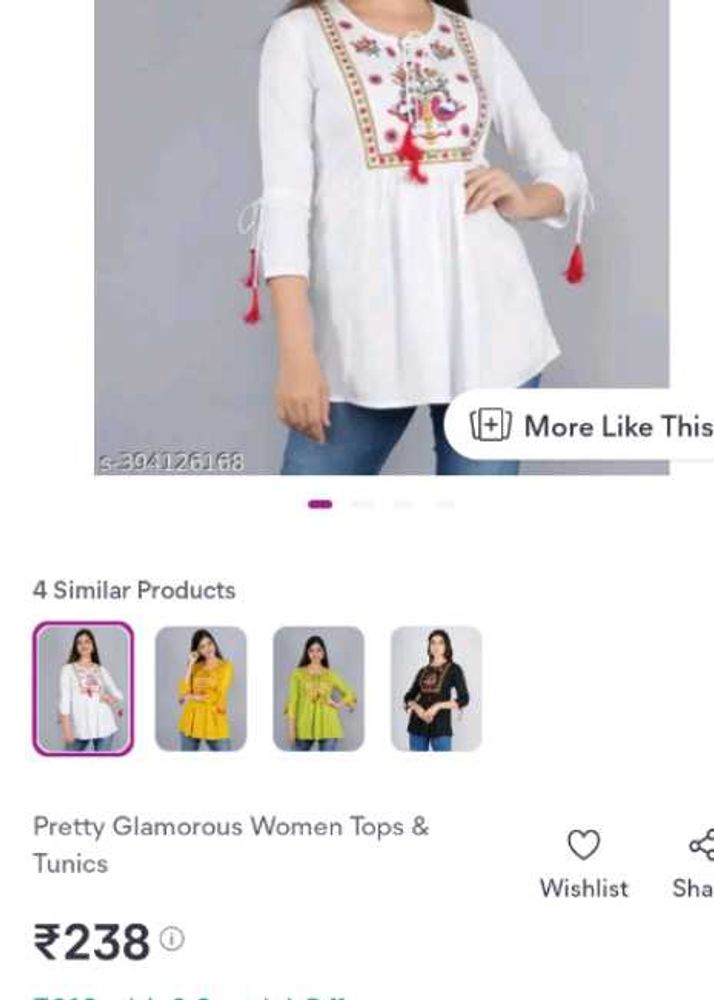Select the yellow top variant

[201, 688]
